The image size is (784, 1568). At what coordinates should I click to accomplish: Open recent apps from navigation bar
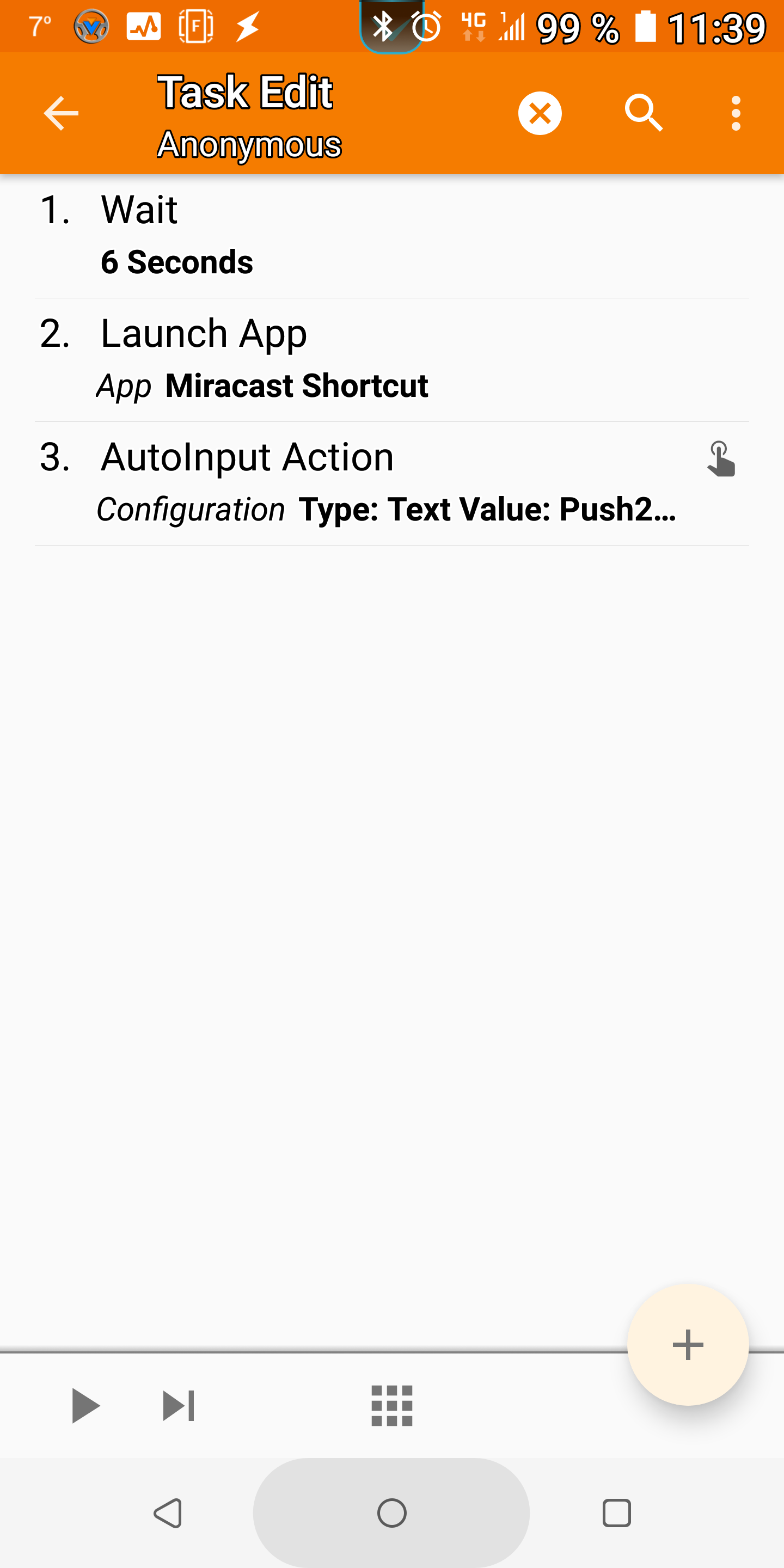tap(616, 1512)
